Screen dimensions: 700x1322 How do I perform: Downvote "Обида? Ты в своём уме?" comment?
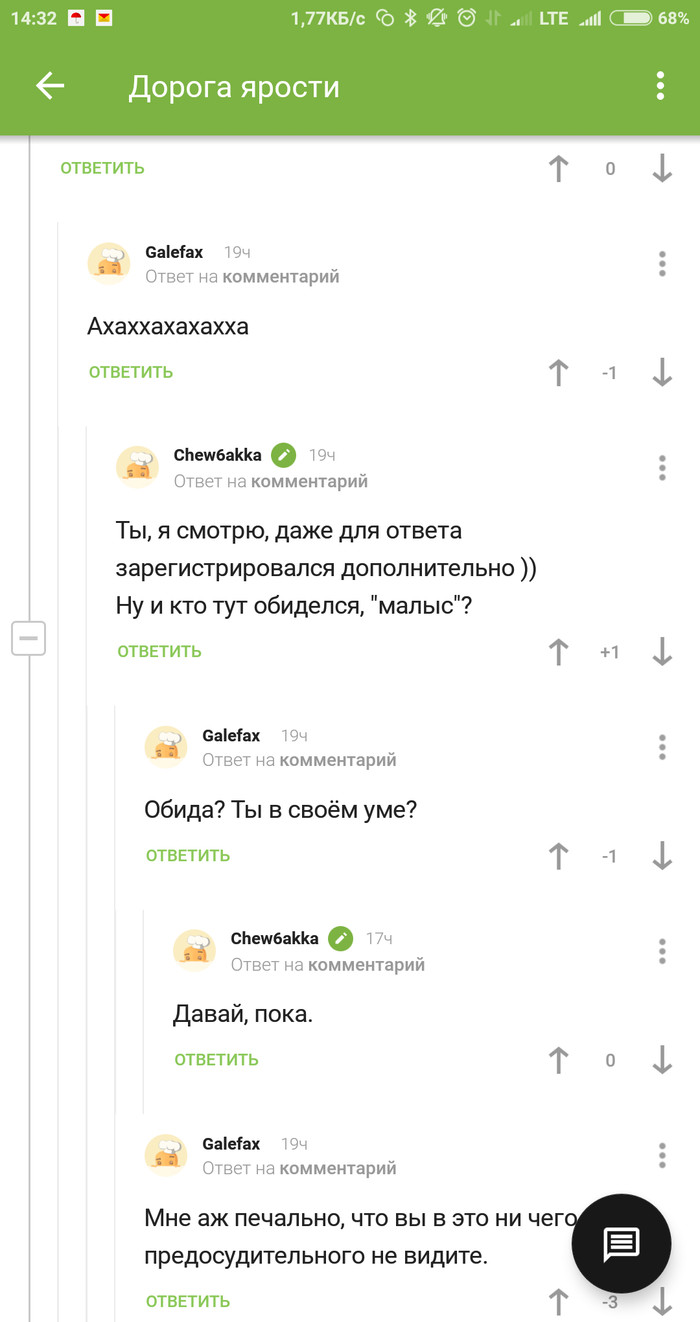pos(662,856)
